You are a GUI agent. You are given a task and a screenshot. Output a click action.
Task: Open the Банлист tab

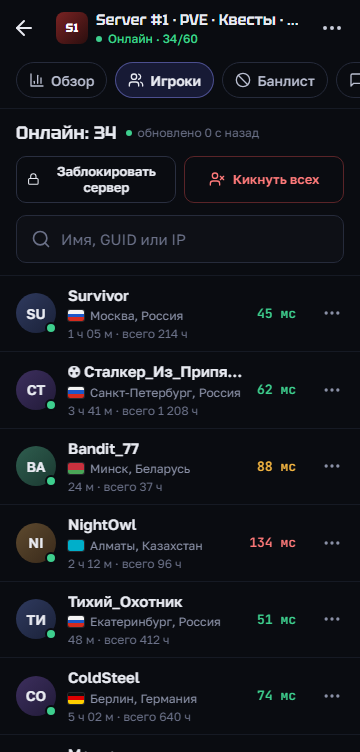pos(275,81)
